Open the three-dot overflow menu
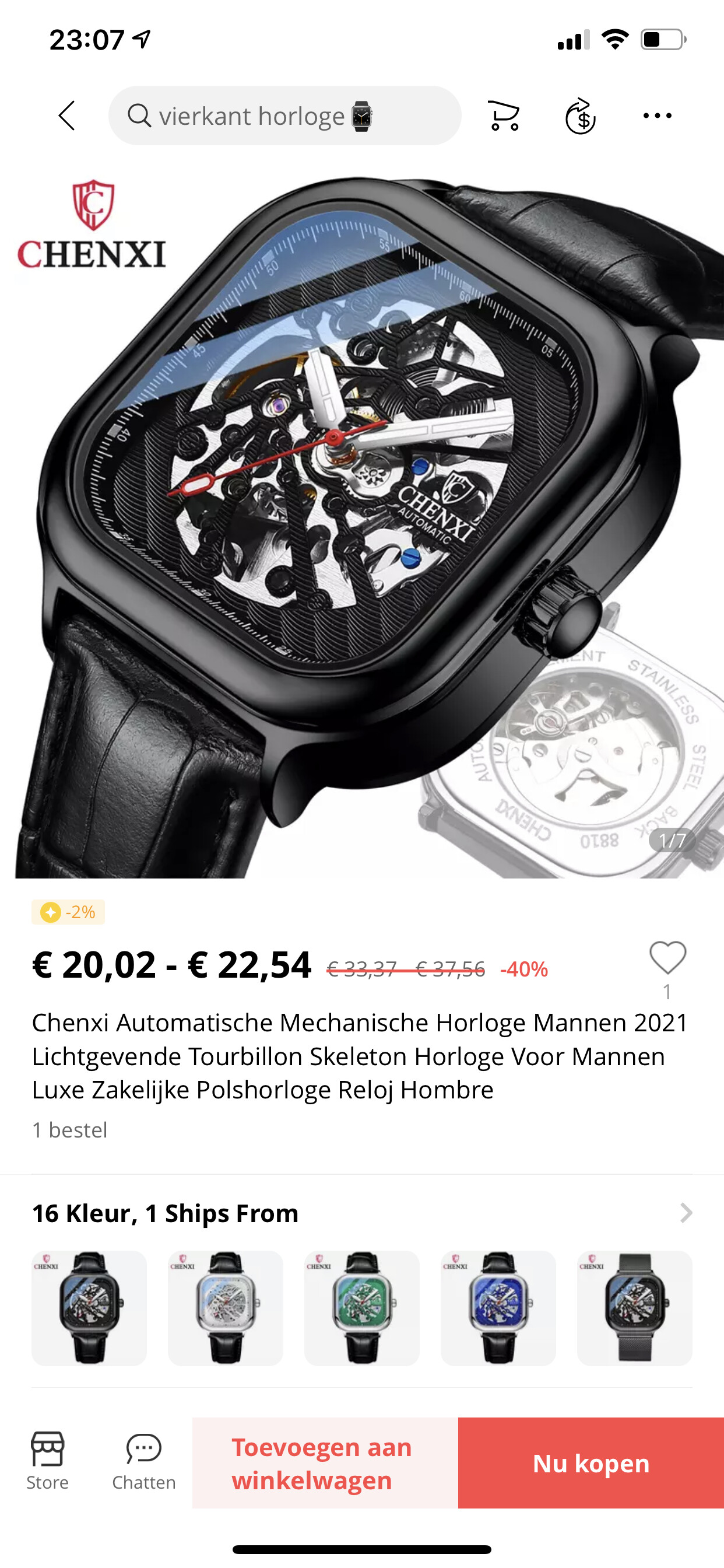 point(657,116)
